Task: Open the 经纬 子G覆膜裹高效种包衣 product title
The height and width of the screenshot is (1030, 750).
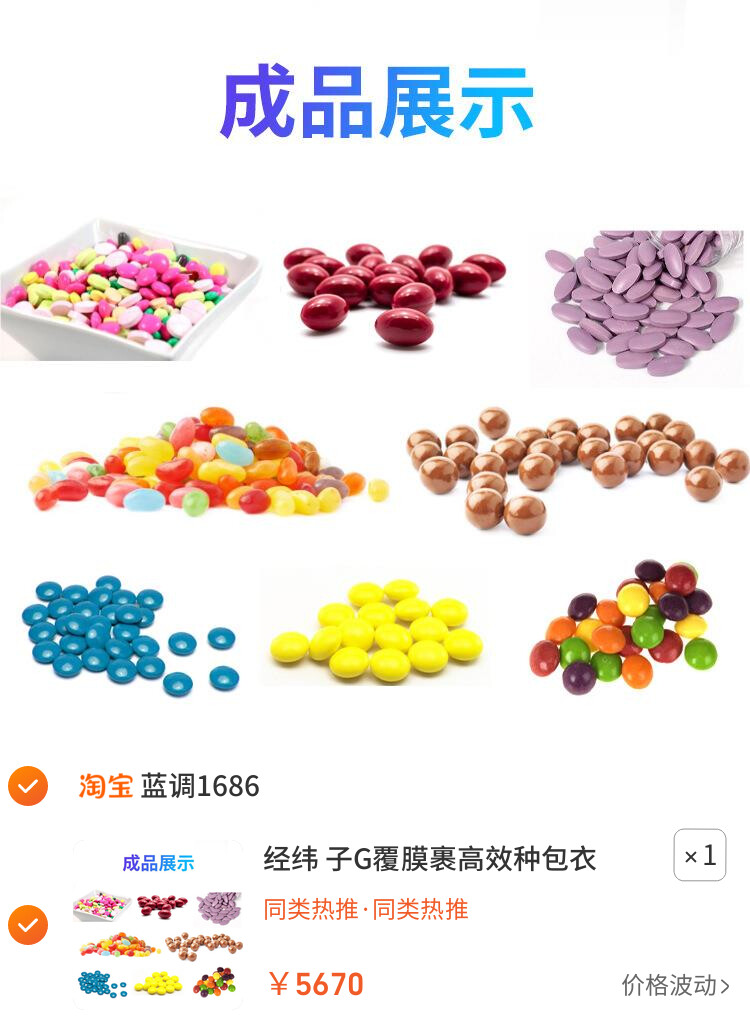Action: [430, 858]
